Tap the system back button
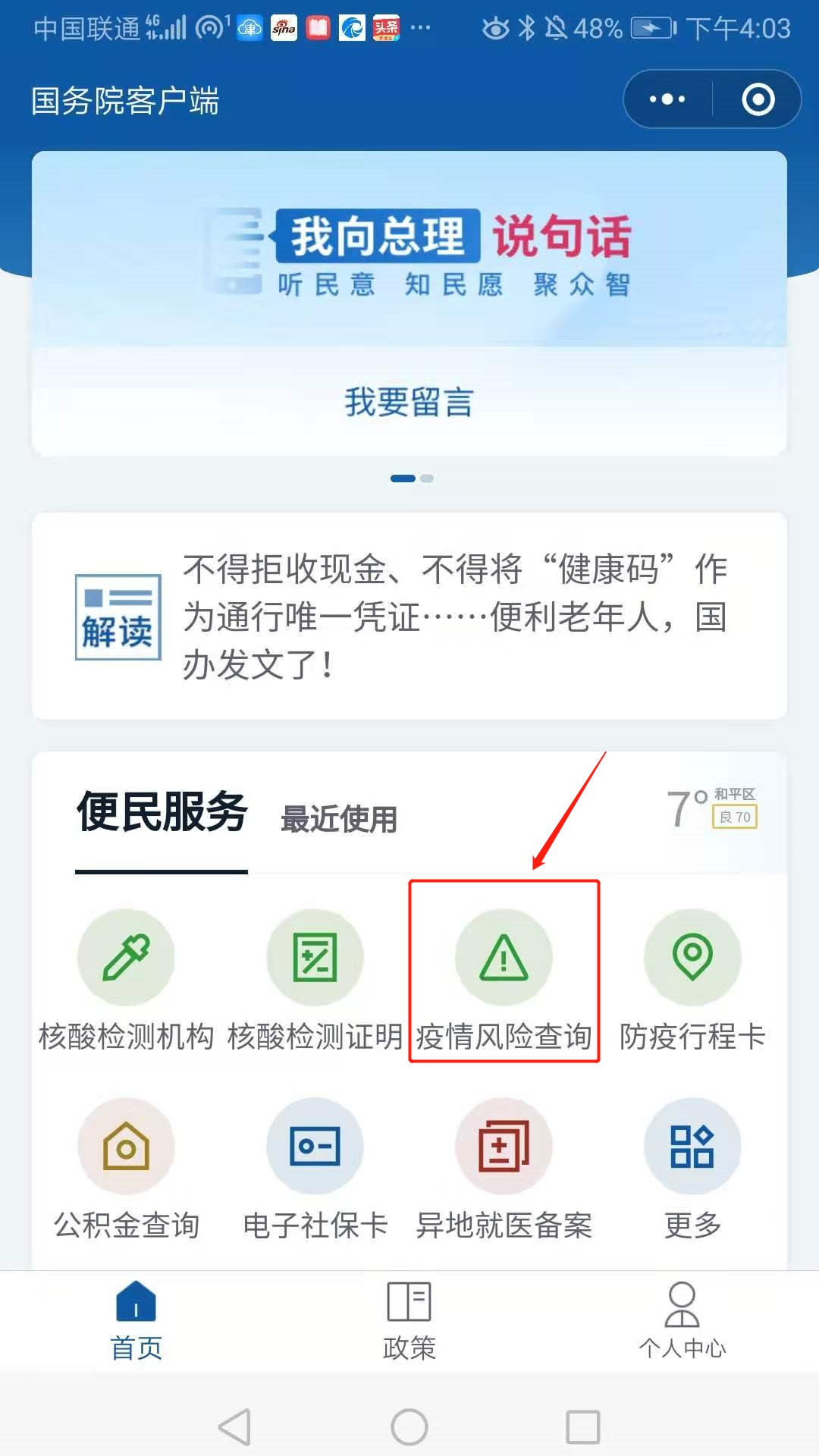Screen dimensions: 819x1456 click(x=235, y=1427)
